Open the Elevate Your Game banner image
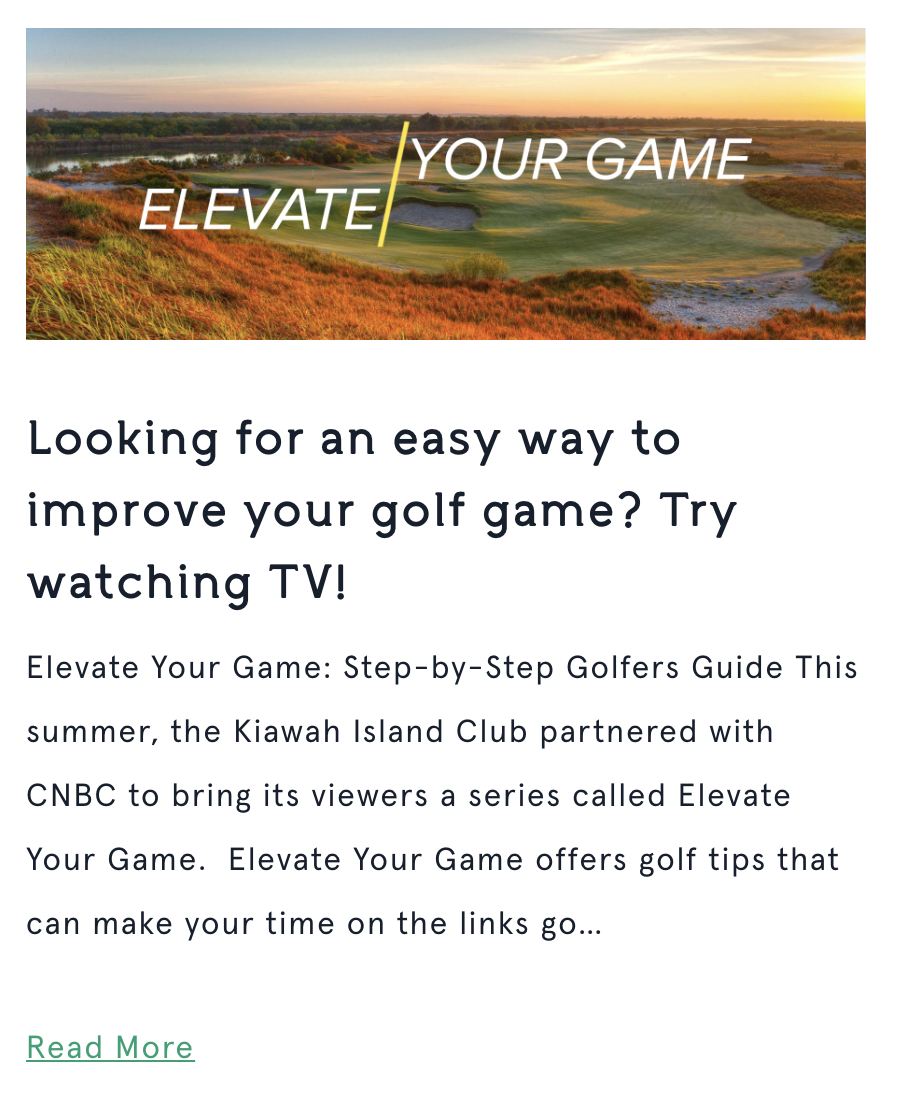This screenshot has width=898, height=1100. point(445,184)
